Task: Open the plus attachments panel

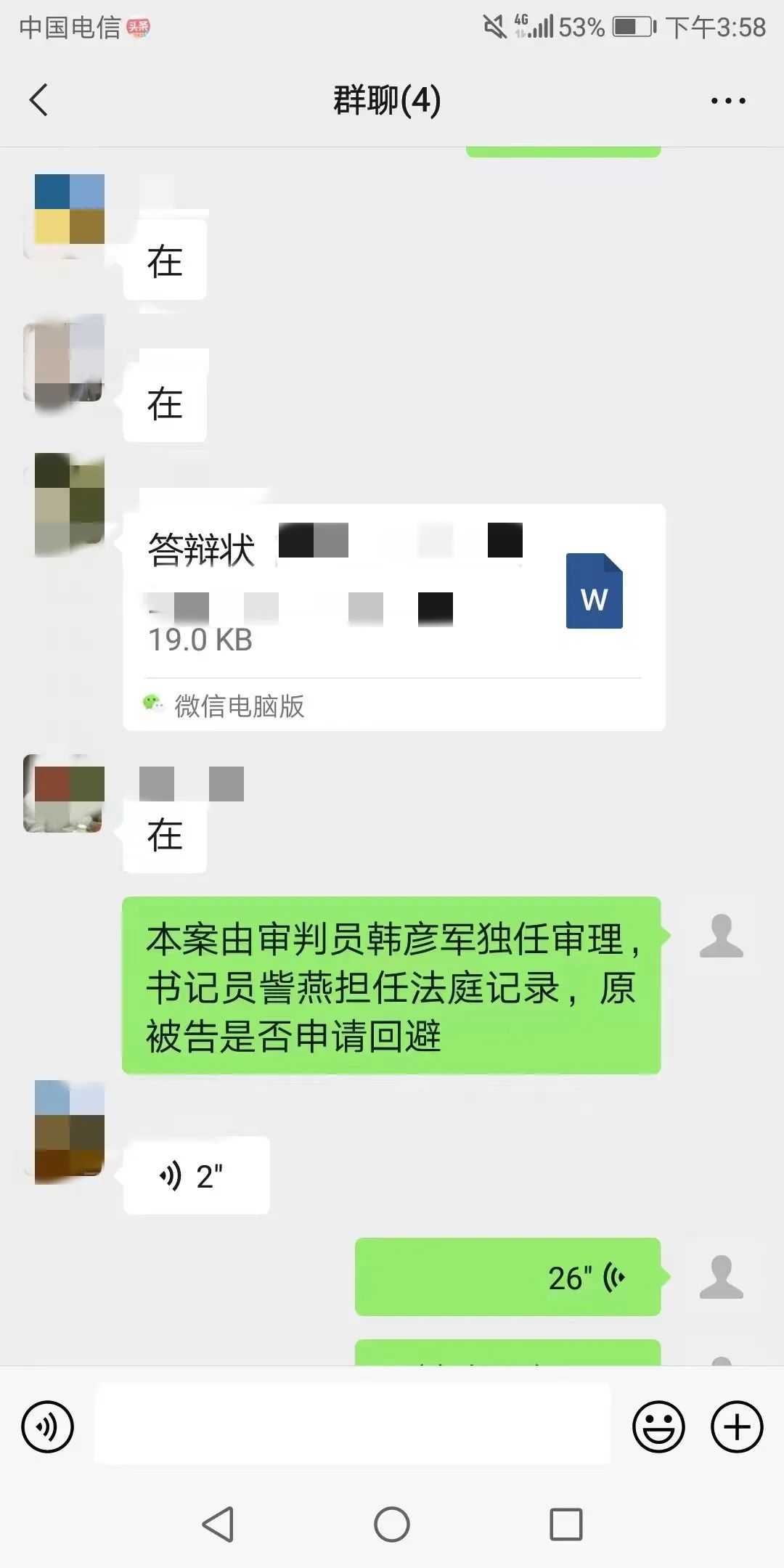Action: tap(736, 1427)
